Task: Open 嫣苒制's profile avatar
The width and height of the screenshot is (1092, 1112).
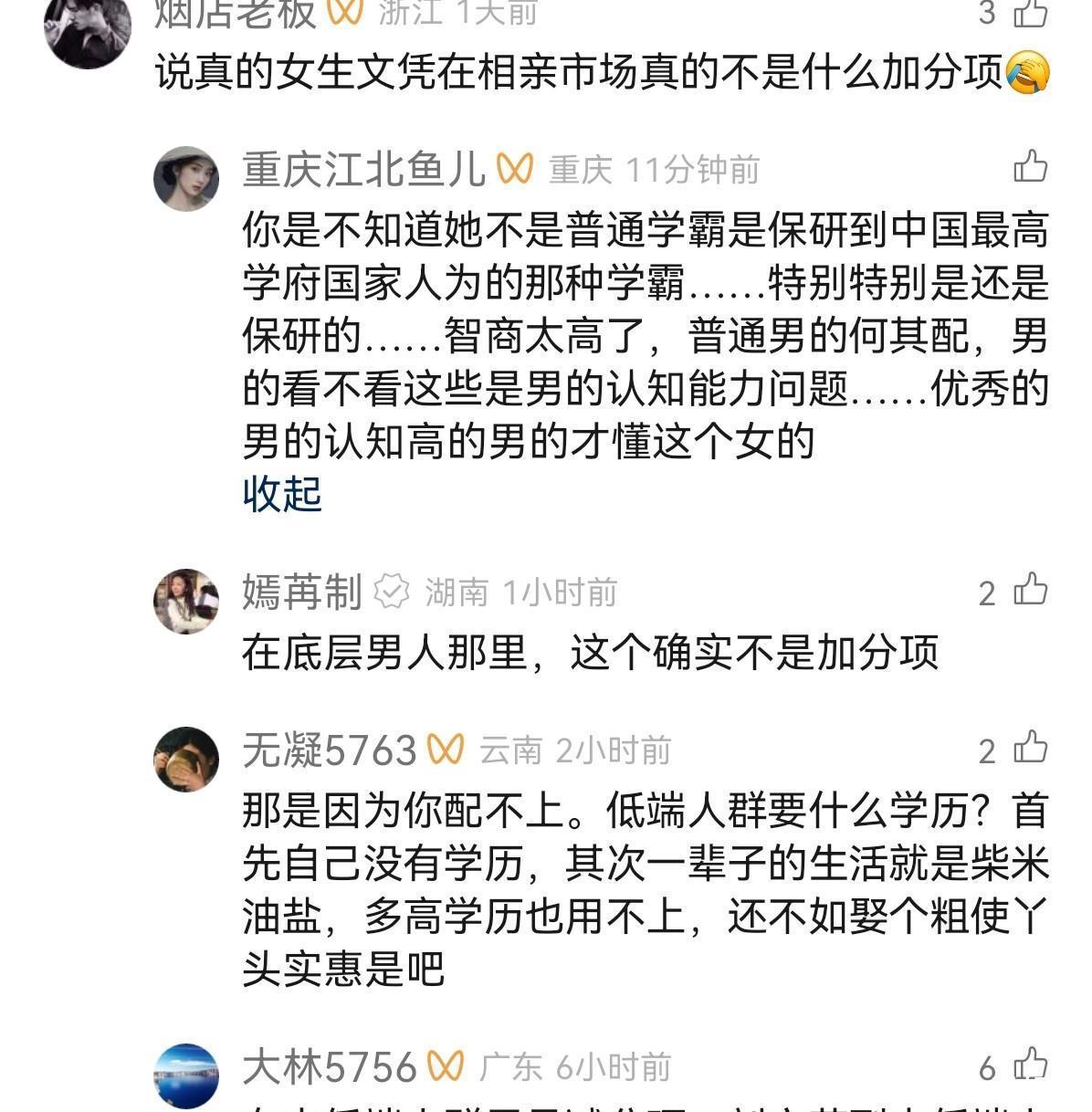Action: click(x=186, y=601)
